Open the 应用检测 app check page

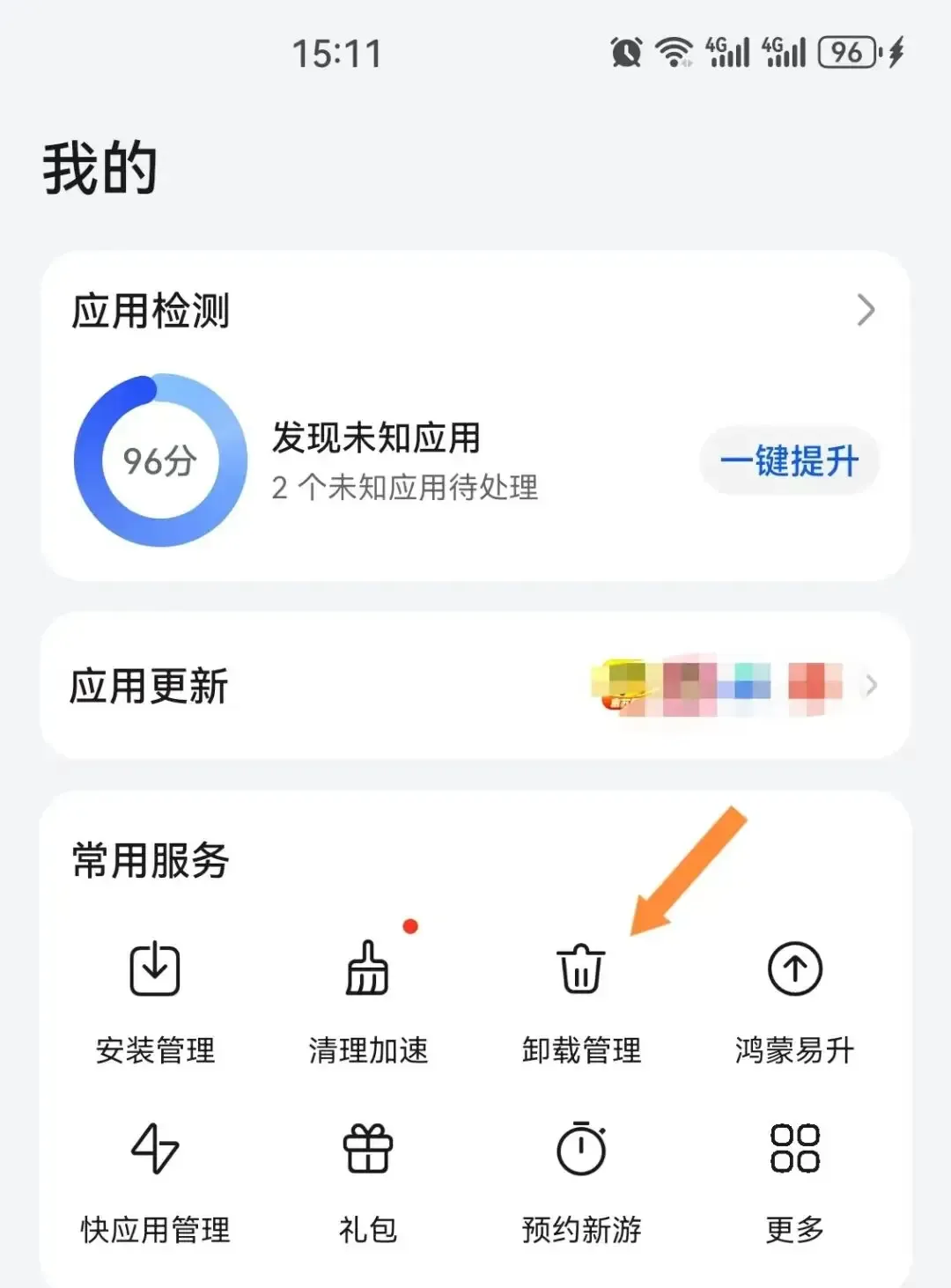point(474,311)
